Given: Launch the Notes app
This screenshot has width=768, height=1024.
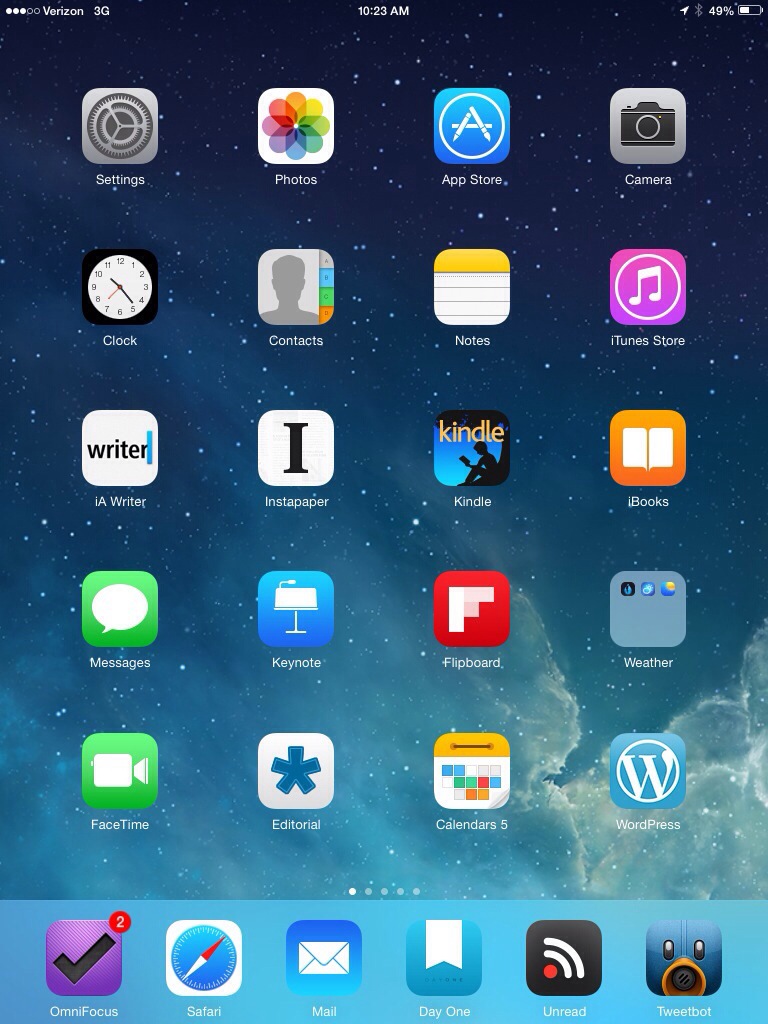Looking at the screenshot, I should tap(472, 287).
